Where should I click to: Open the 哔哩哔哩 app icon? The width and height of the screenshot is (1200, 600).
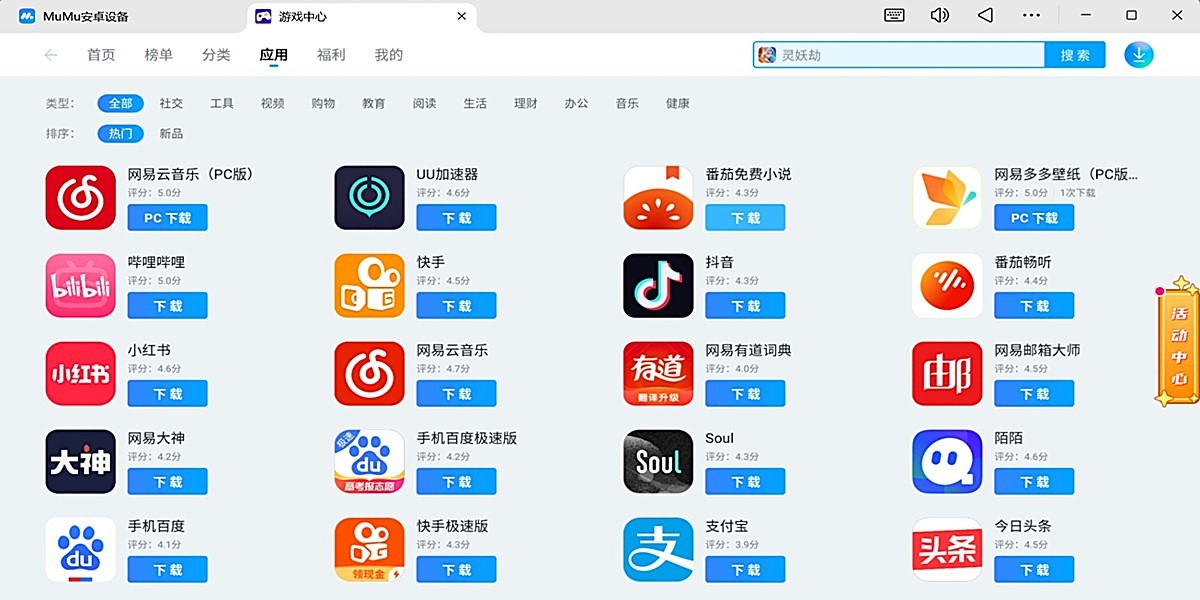point(80,286)
